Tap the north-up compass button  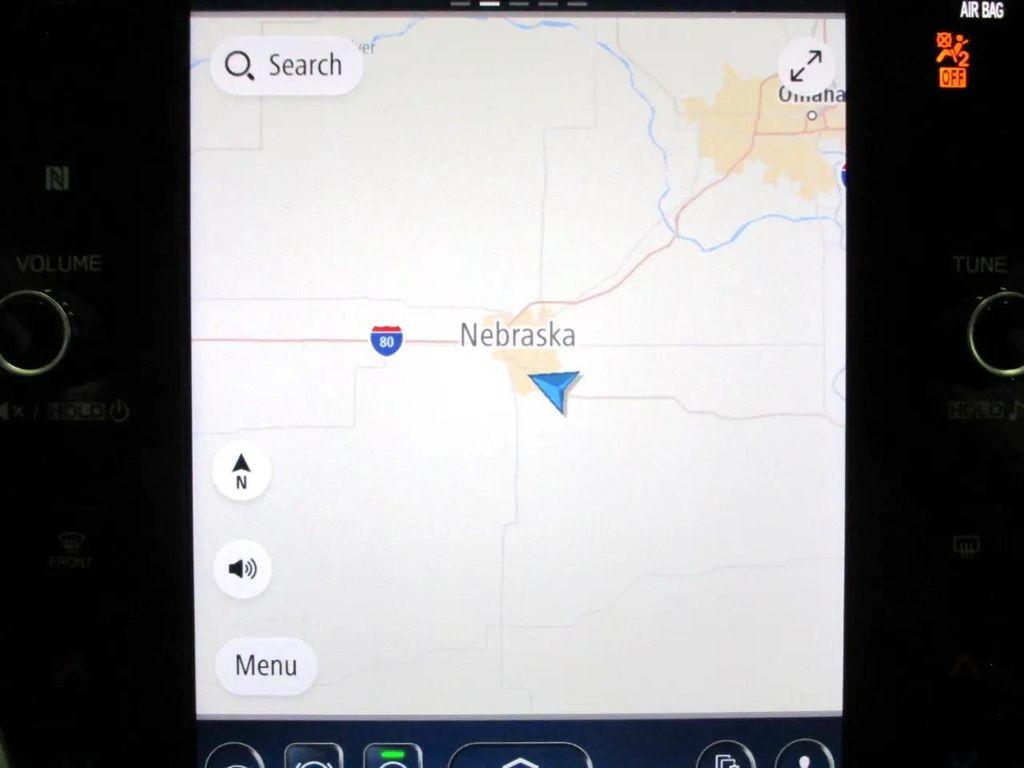point(241,472)
